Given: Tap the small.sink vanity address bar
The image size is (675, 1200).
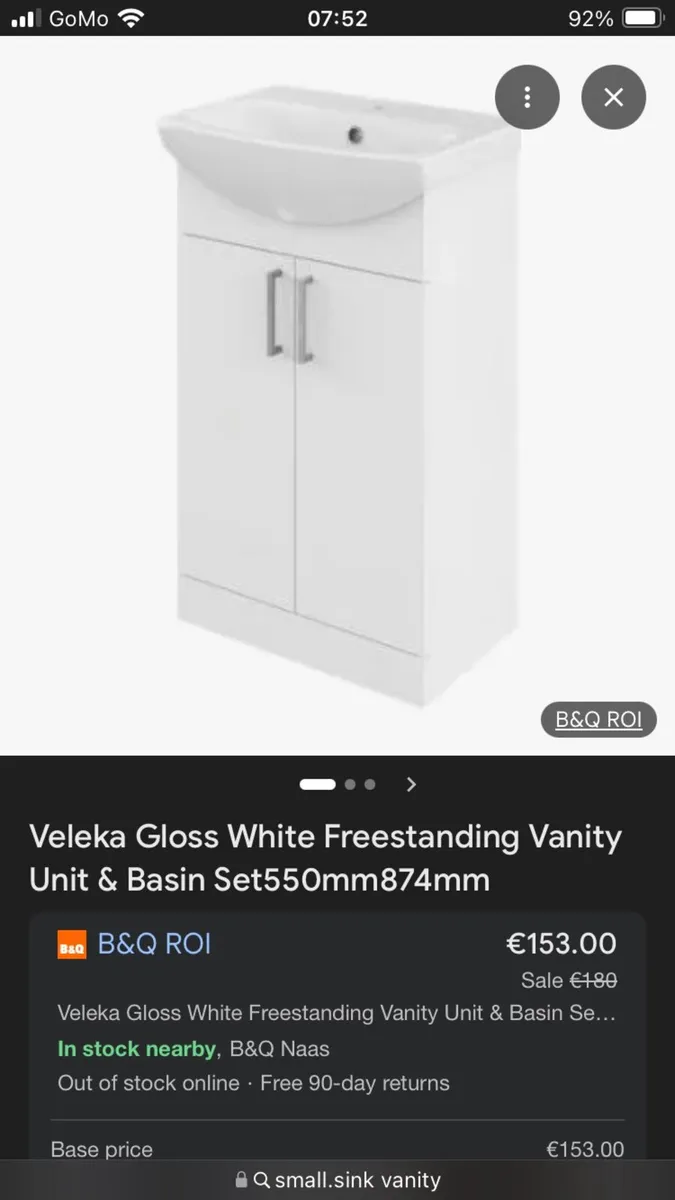Looking at the screenshot, I should (338, 1180).
